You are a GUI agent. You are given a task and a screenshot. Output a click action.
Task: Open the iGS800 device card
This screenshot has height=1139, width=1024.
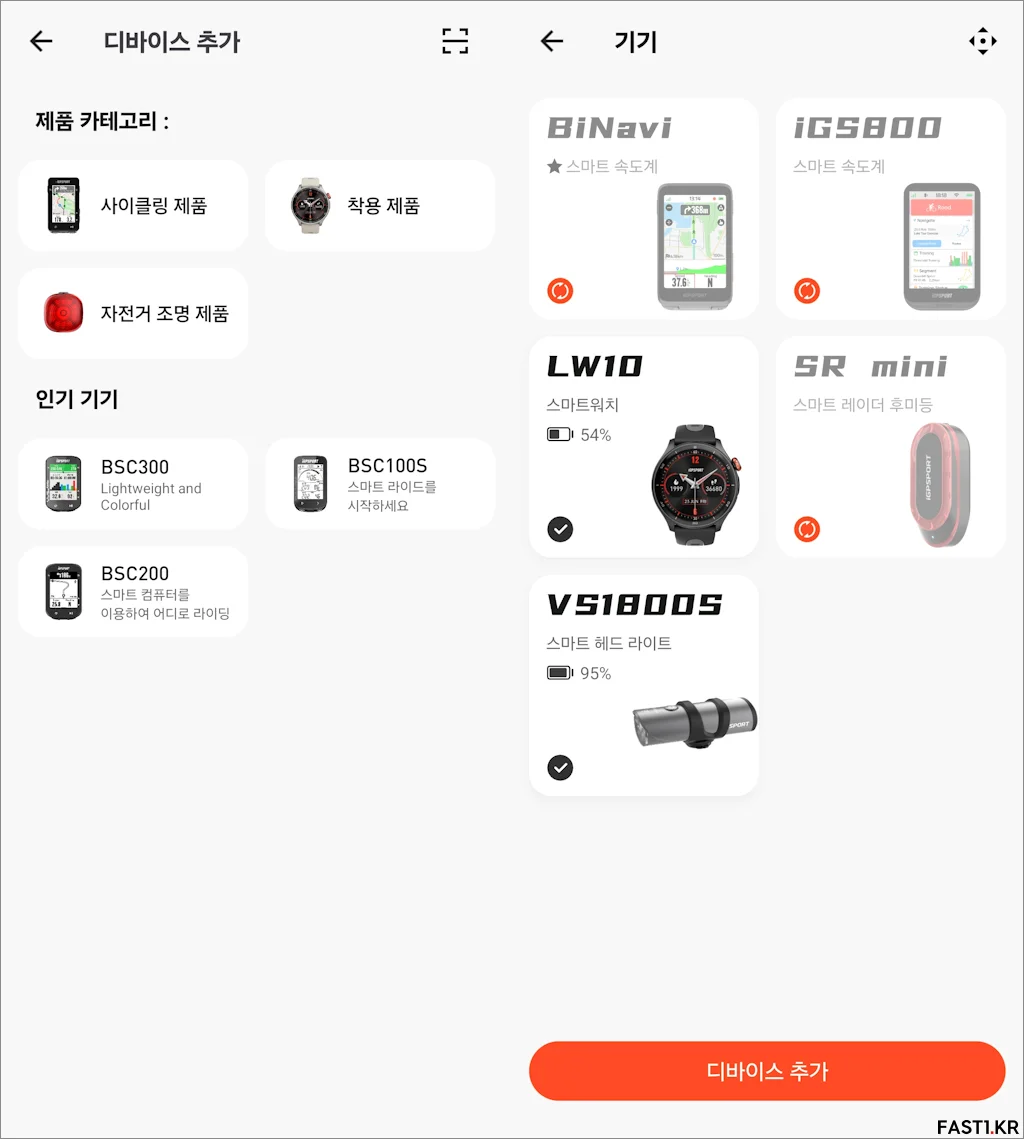890,208
